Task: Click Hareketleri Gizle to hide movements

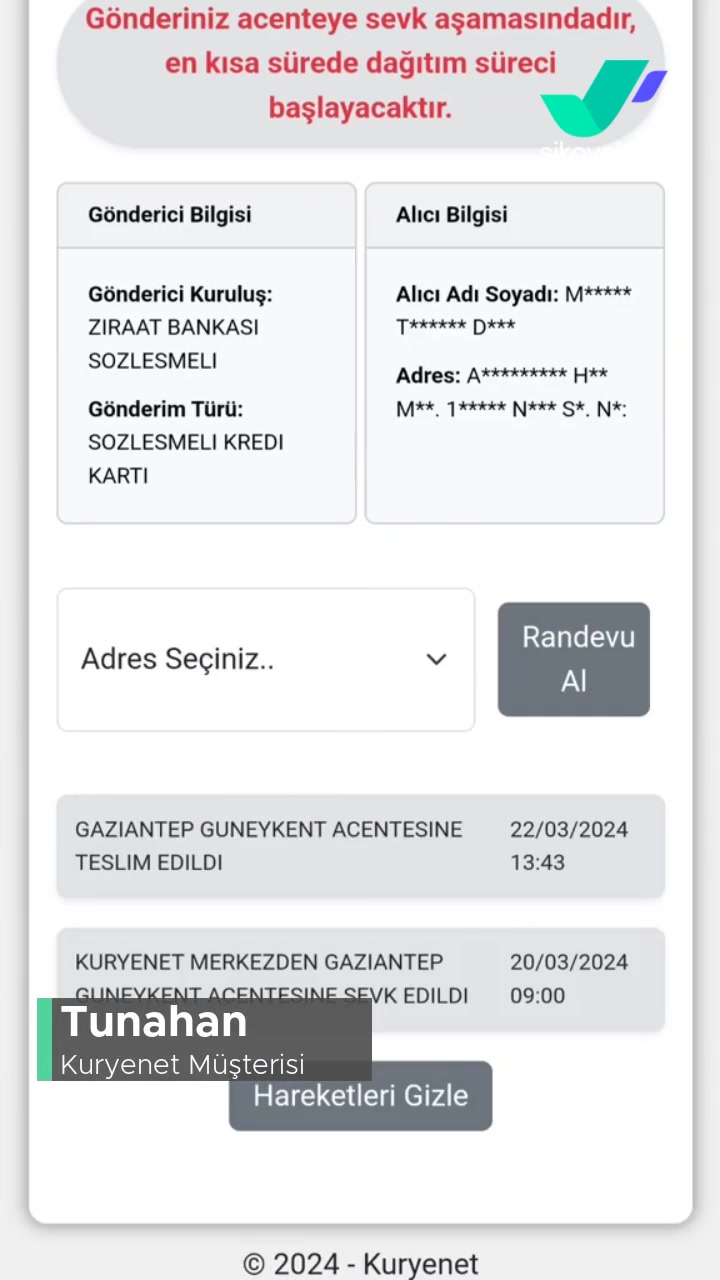Action: click(360, 1095)
